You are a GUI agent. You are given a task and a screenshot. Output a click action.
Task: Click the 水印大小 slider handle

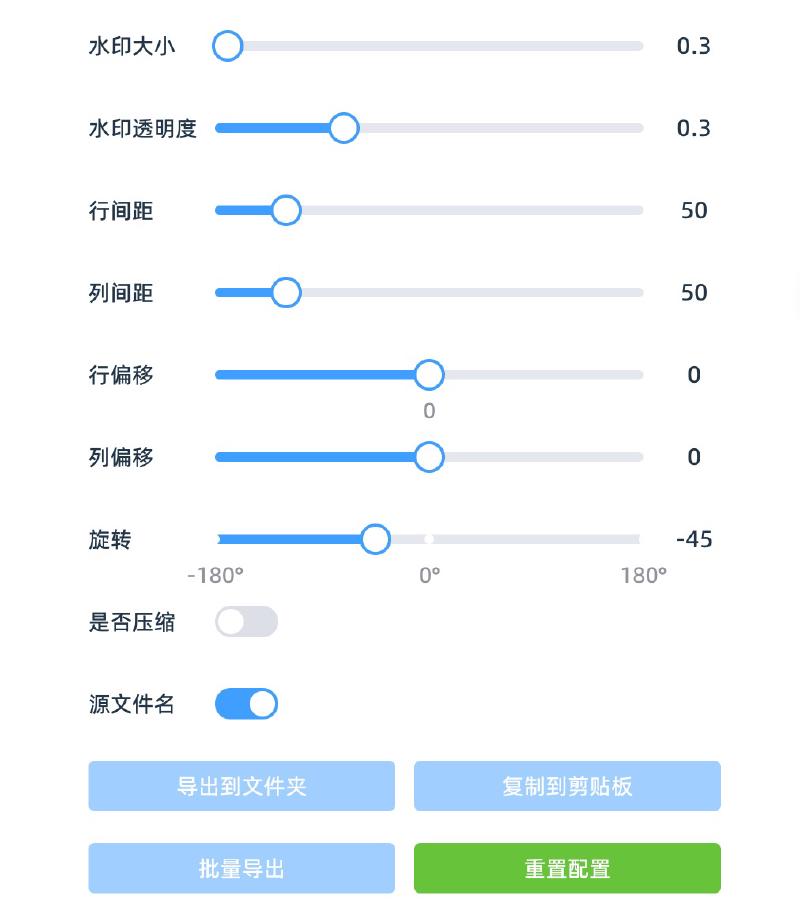point(227,46)
